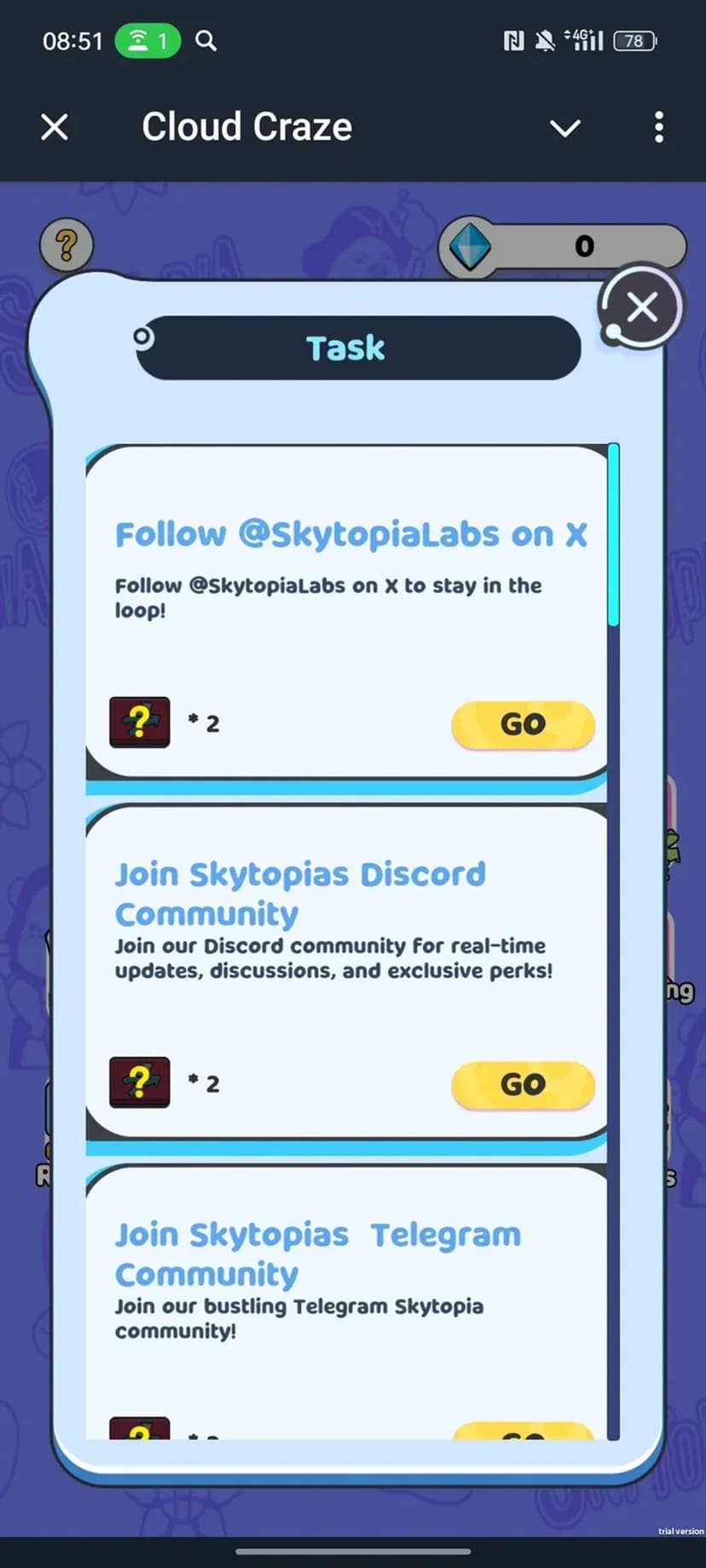This screenshot has height=1568, width=706.
Task: Tap GO to join the Discord community
Action: pos(523,1085)
